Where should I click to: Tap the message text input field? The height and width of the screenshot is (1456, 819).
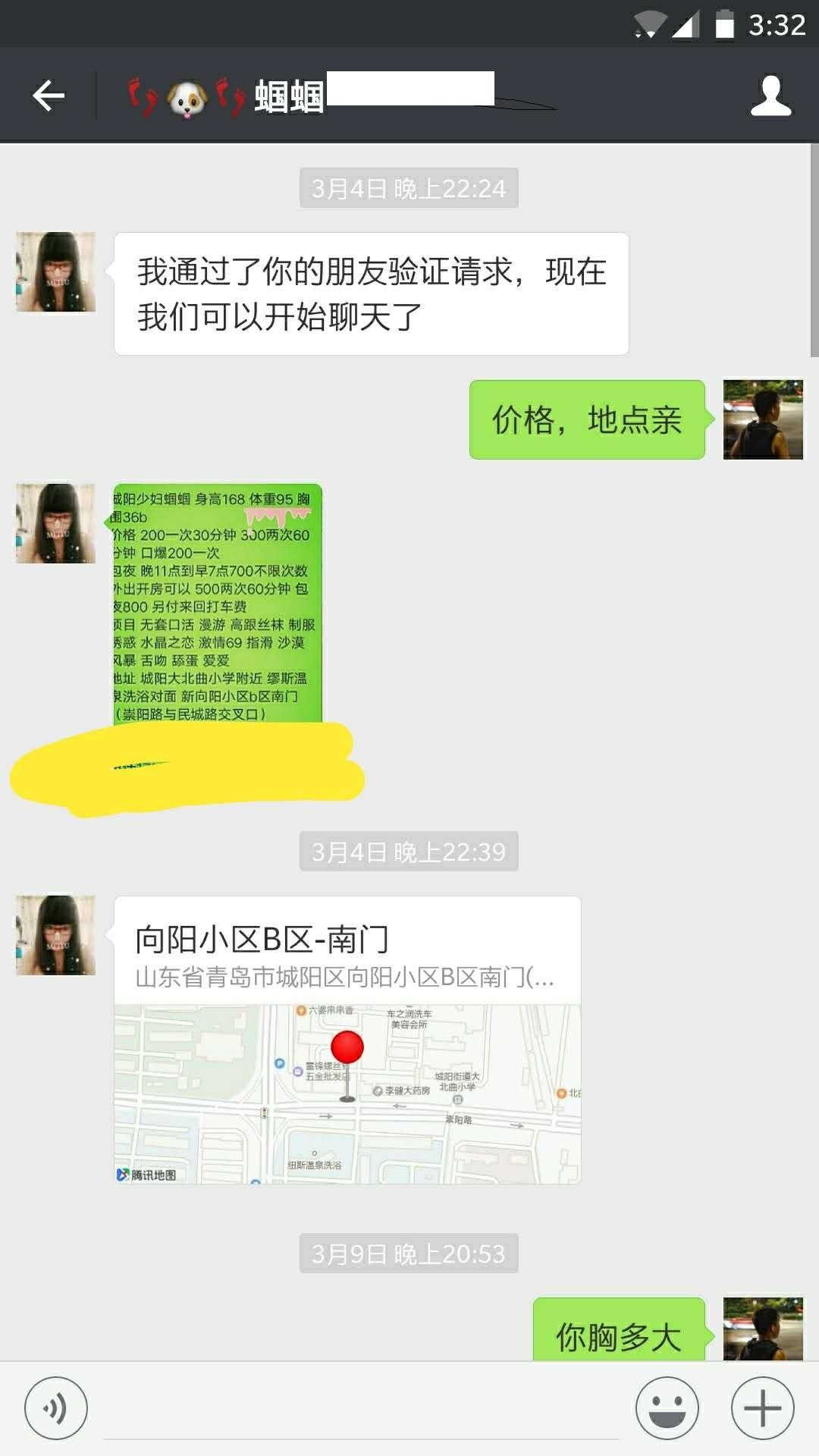click(361, 1410)
